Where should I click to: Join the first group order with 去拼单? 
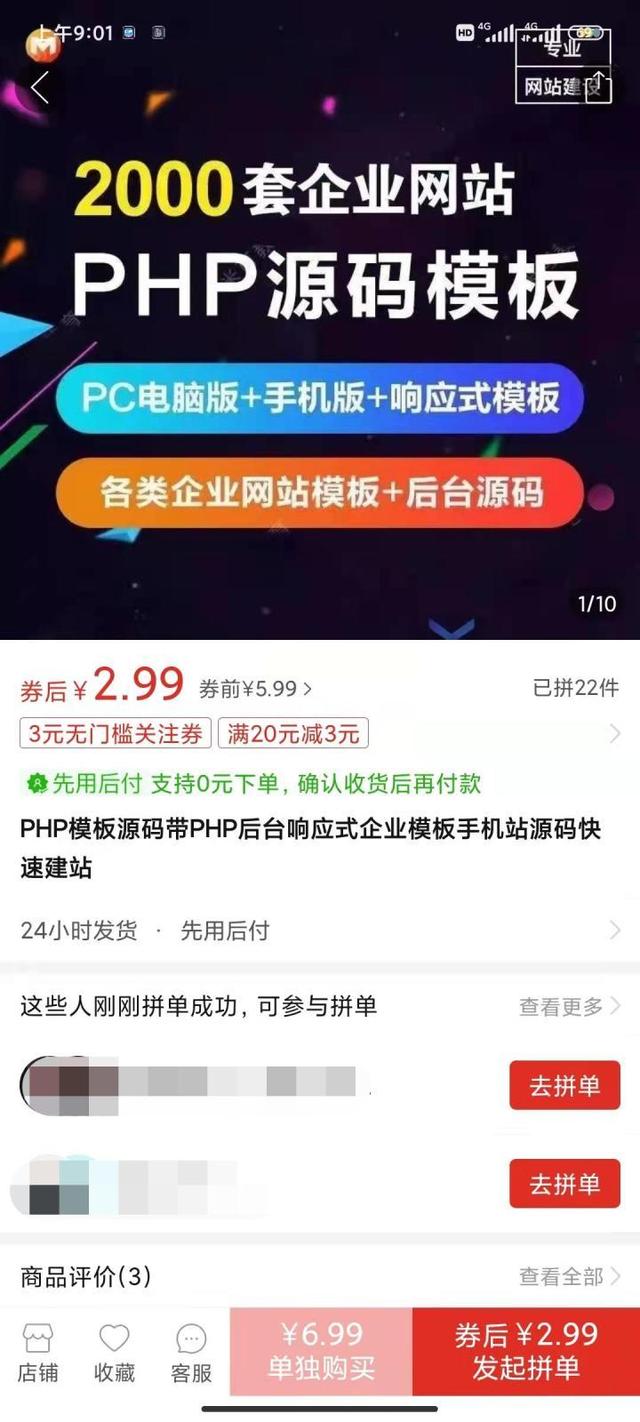tap(564, 1086)
